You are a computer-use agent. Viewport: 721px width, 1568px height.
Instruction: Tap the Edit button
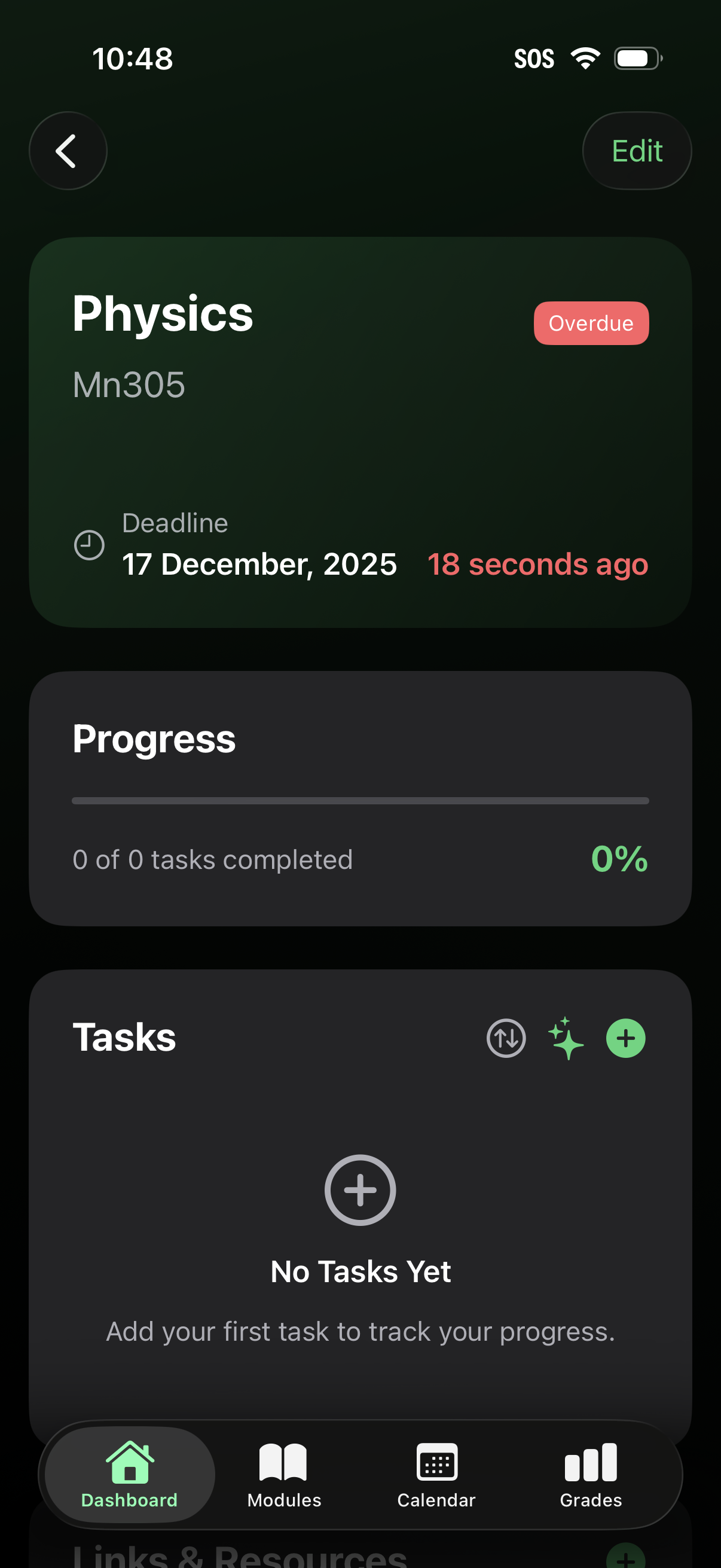tap(637, 150)
